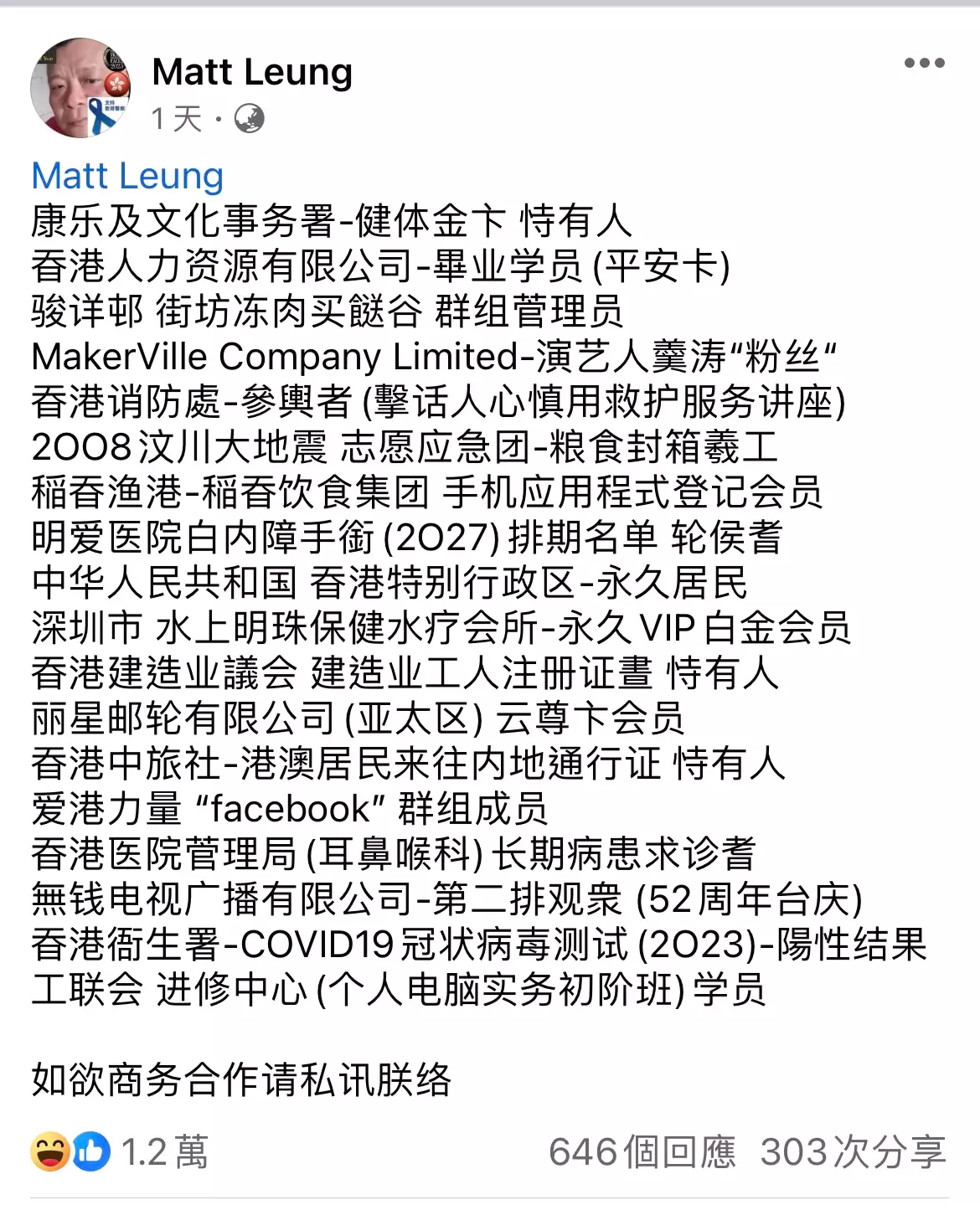Open Matt Leung's profile picture
The width and height of the screenshot is (980, 1205).
coord(80,88)
